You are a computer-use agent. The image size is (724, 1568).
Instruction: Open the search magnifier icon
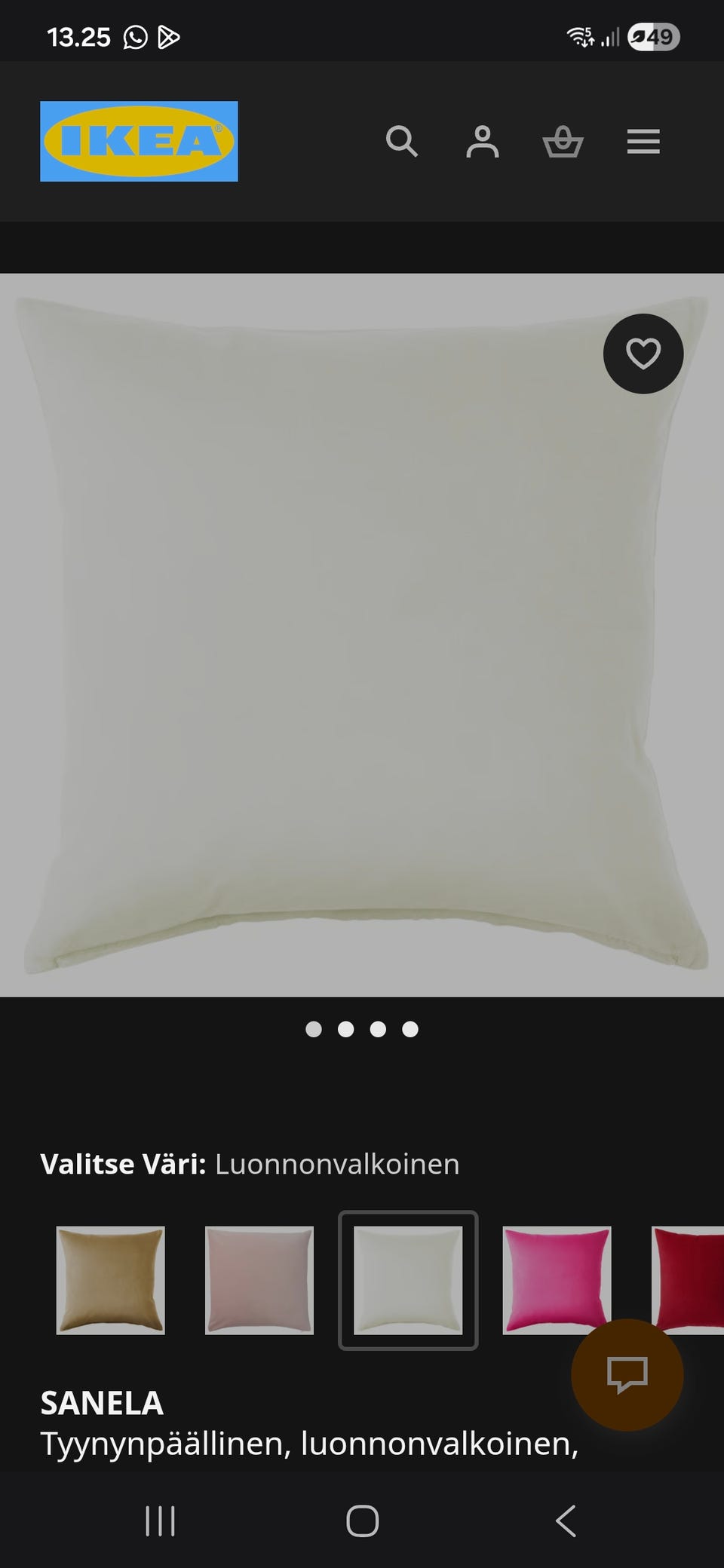coord(401,141)
